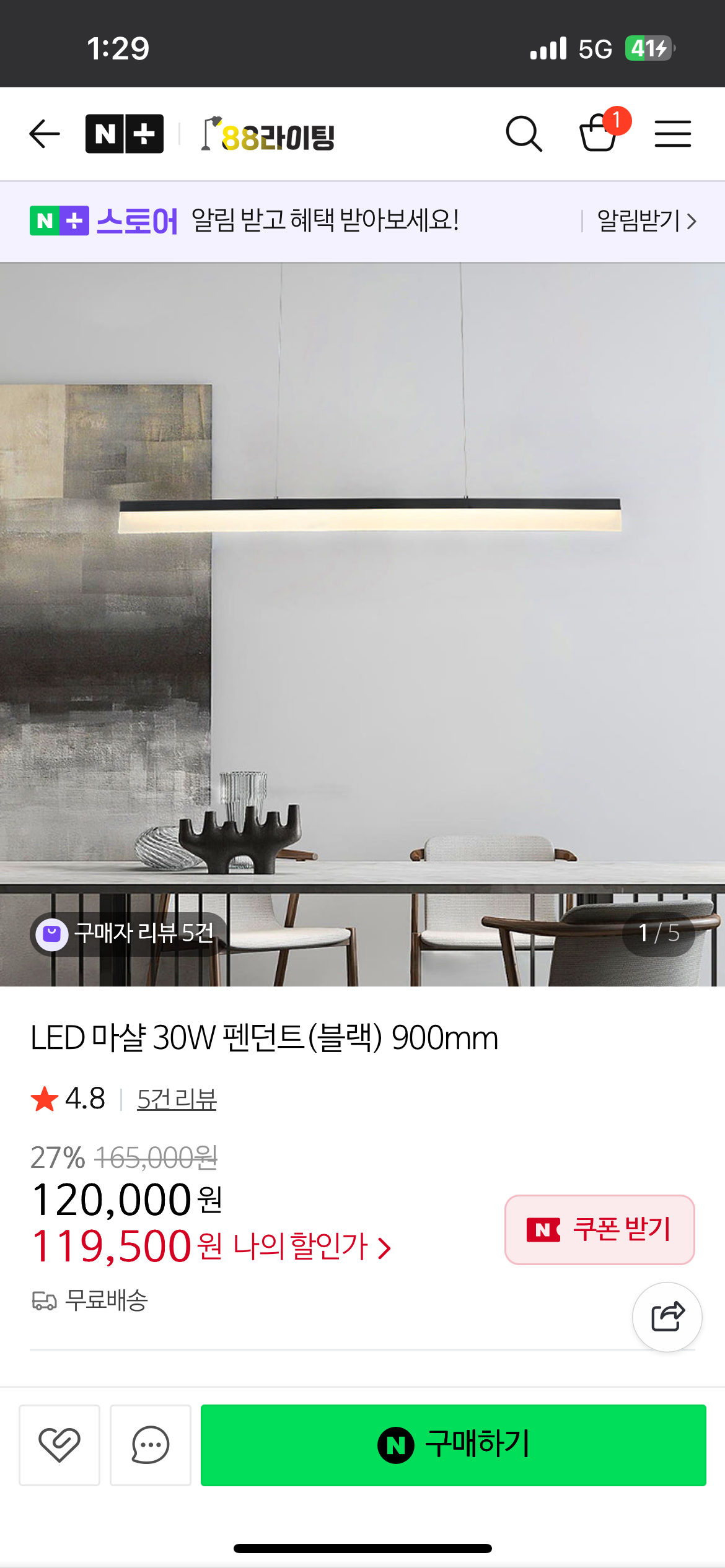Tap 알림받기 to get store alerts
725x1568 pixels.
[x=646, y=221]
